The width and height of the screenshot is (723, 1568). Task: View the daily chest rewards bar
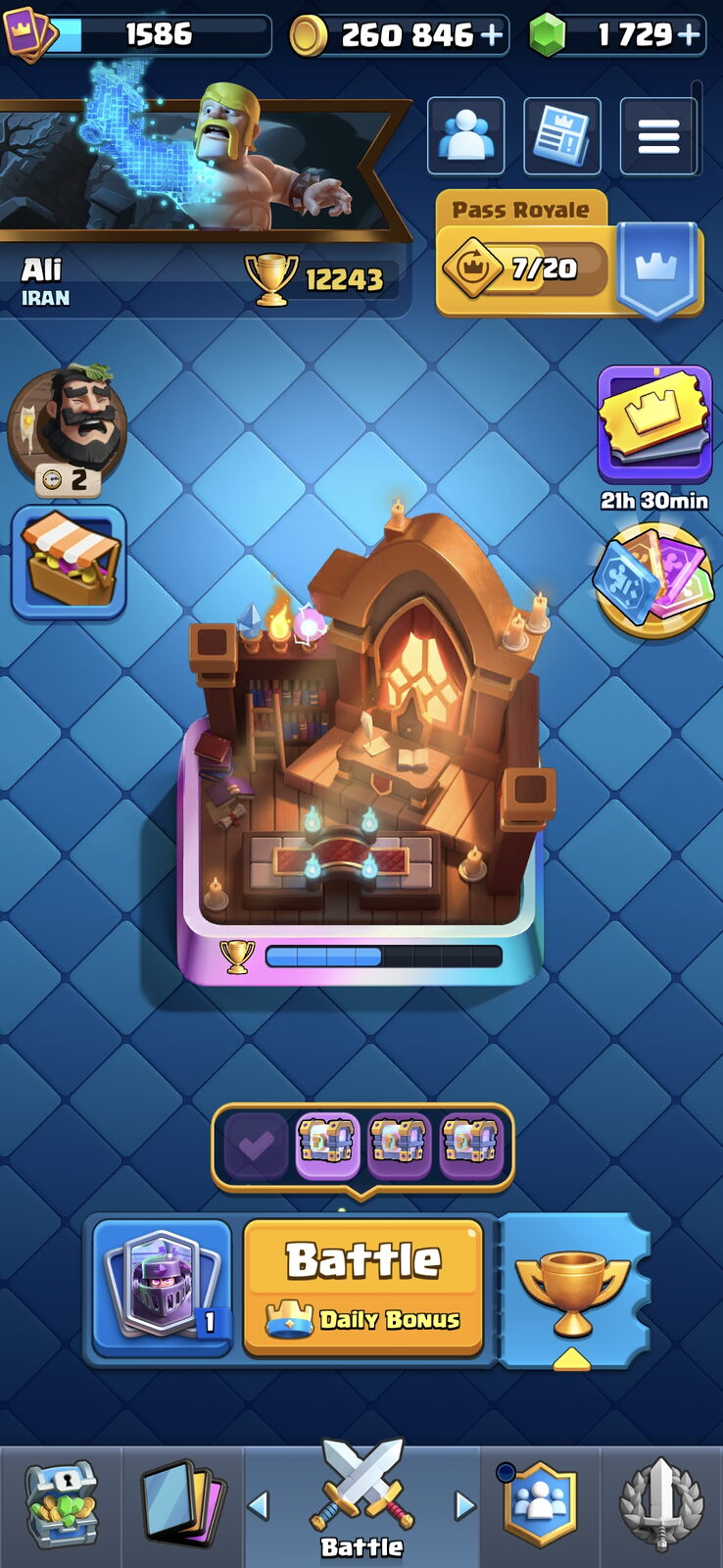(362, 1147)
